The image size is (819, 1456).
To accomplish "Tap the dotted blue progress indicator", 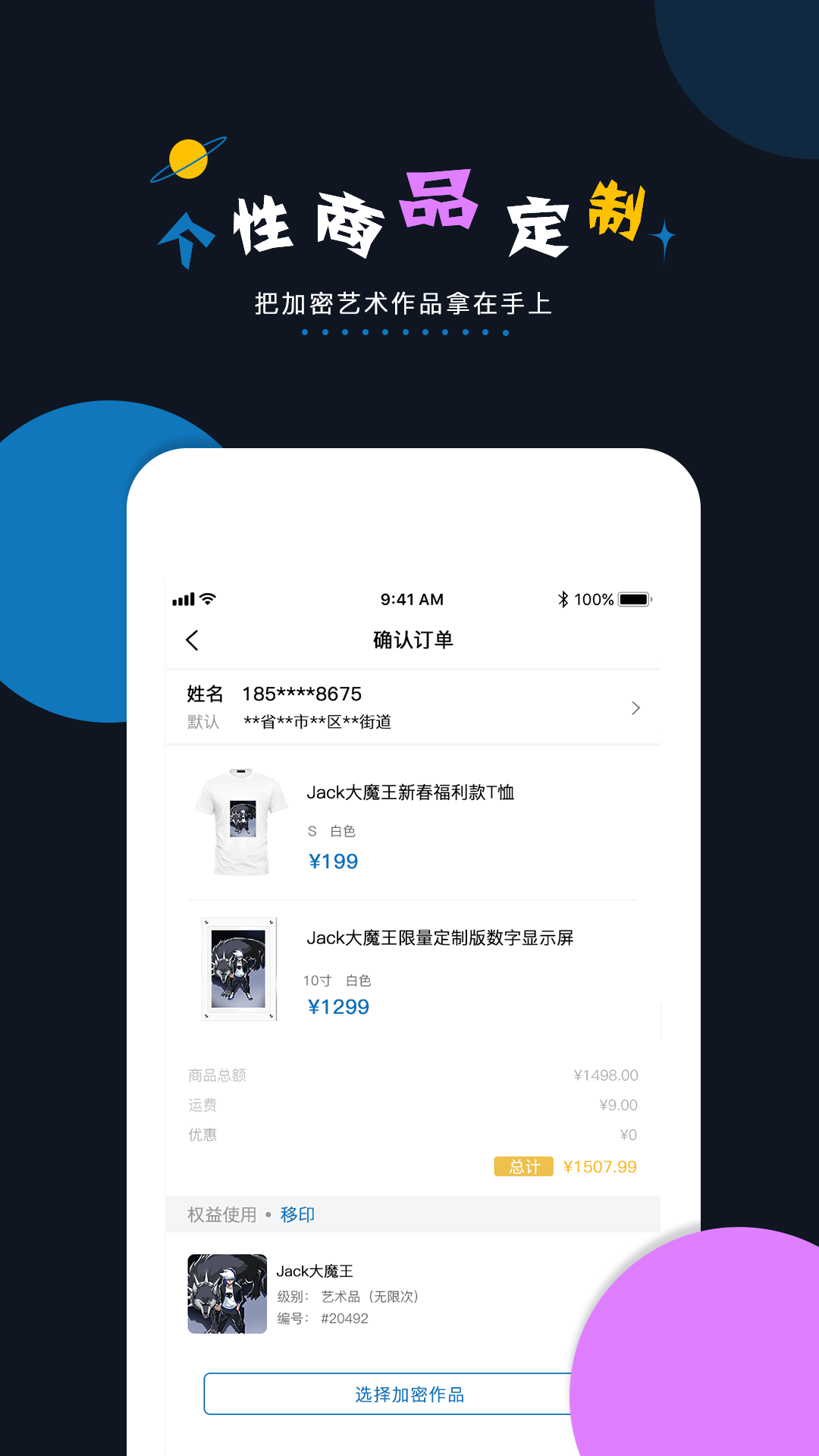I will pos(409,331).
